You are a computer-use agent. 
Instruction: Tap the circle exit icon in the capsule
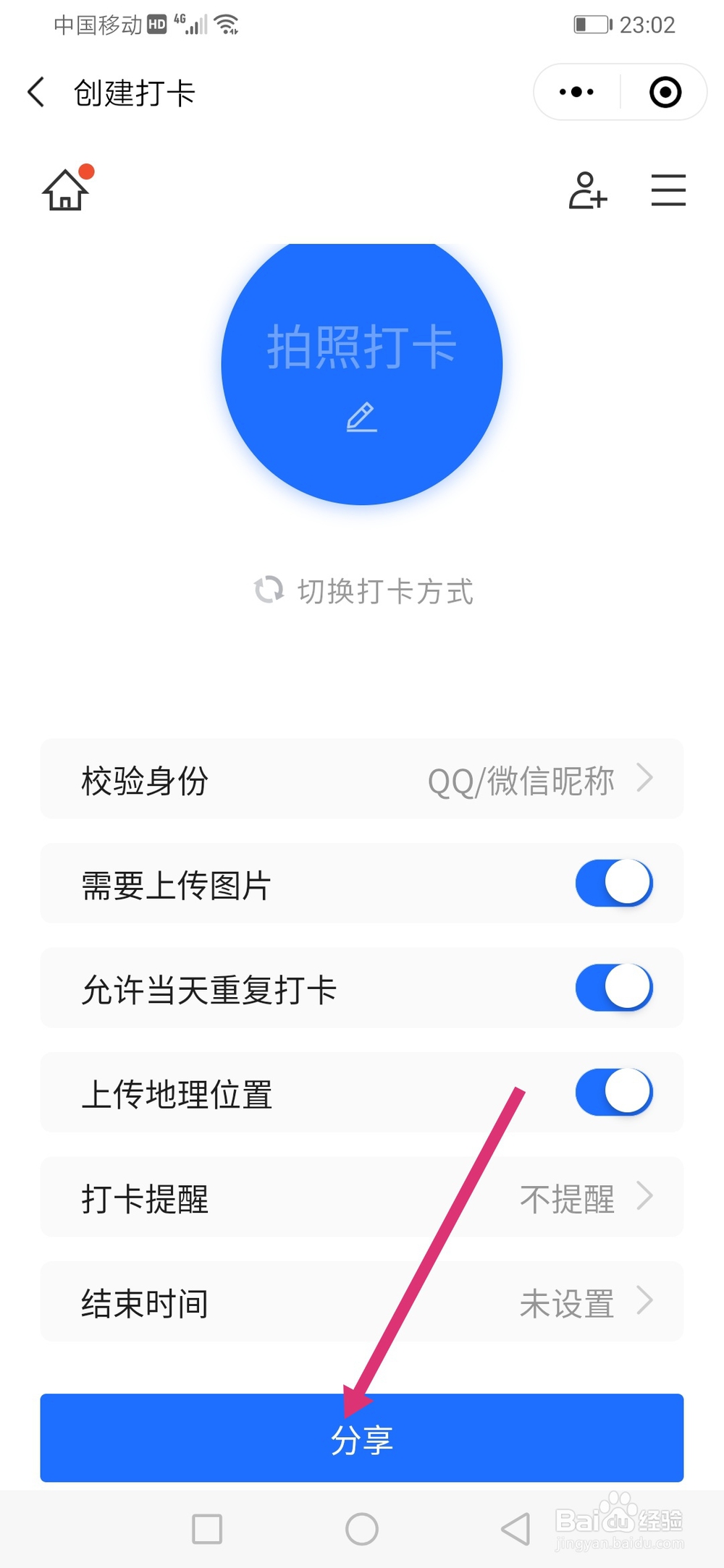665,92
